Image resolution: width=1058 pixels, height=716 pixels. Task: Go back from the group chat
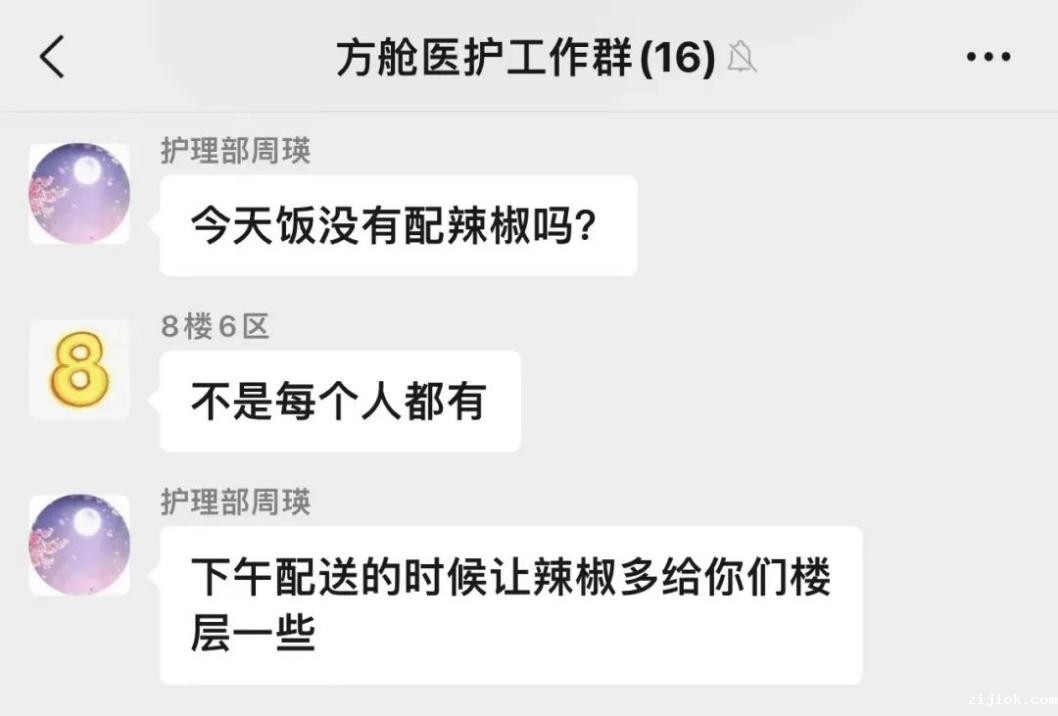click(x=52, y=57)
